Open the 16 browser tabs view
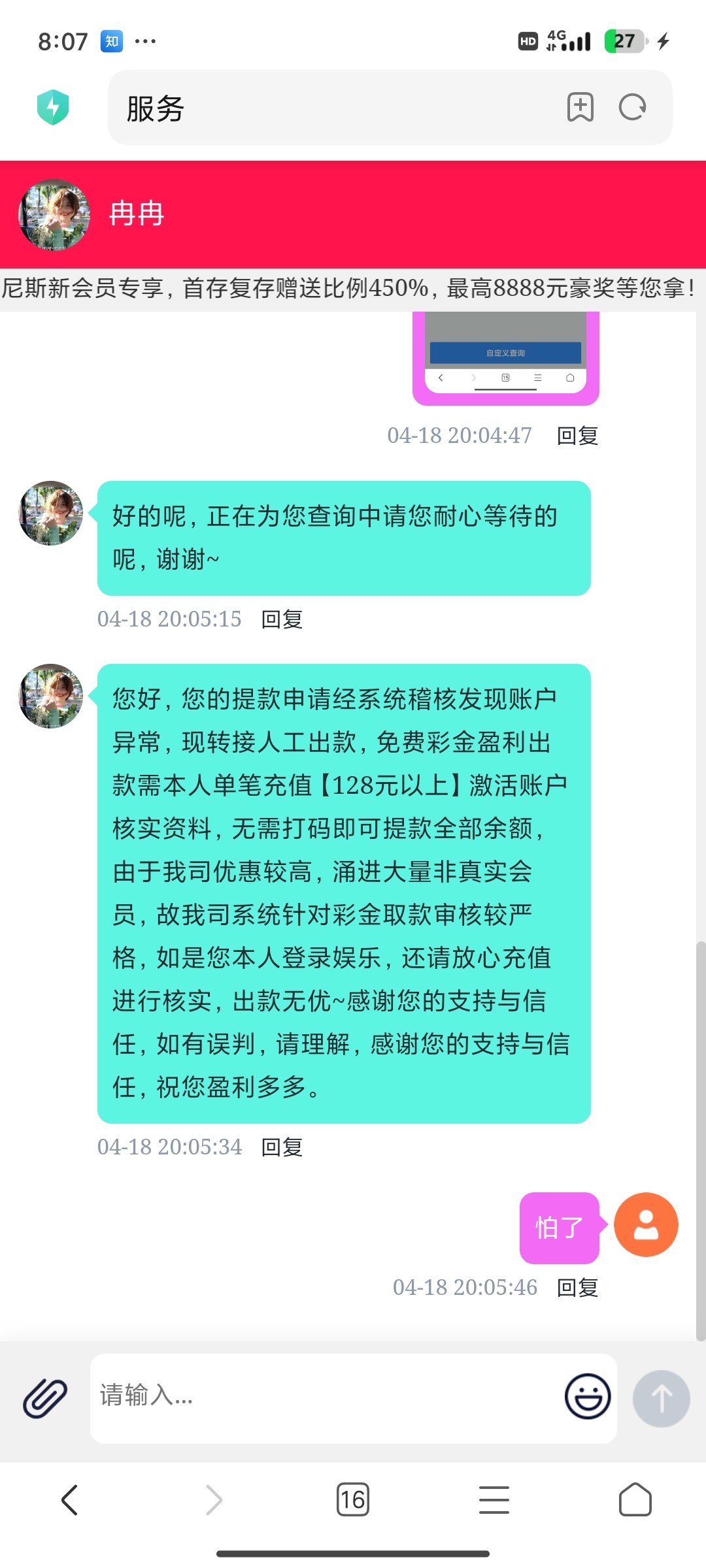The height and width of the screenshot is (1568, 706). 352,1499
